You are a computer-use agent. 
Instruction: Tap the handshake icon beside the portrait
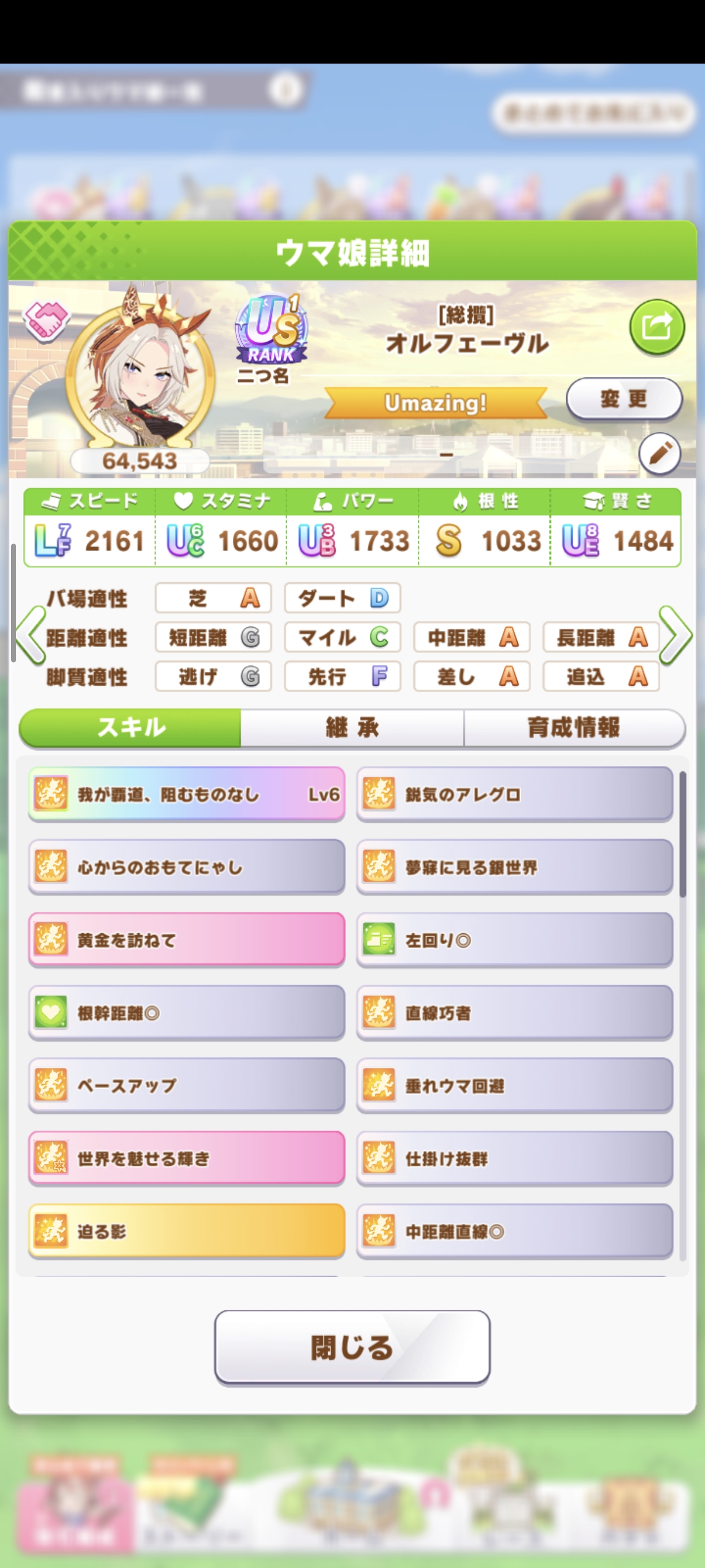click(46, 320)
